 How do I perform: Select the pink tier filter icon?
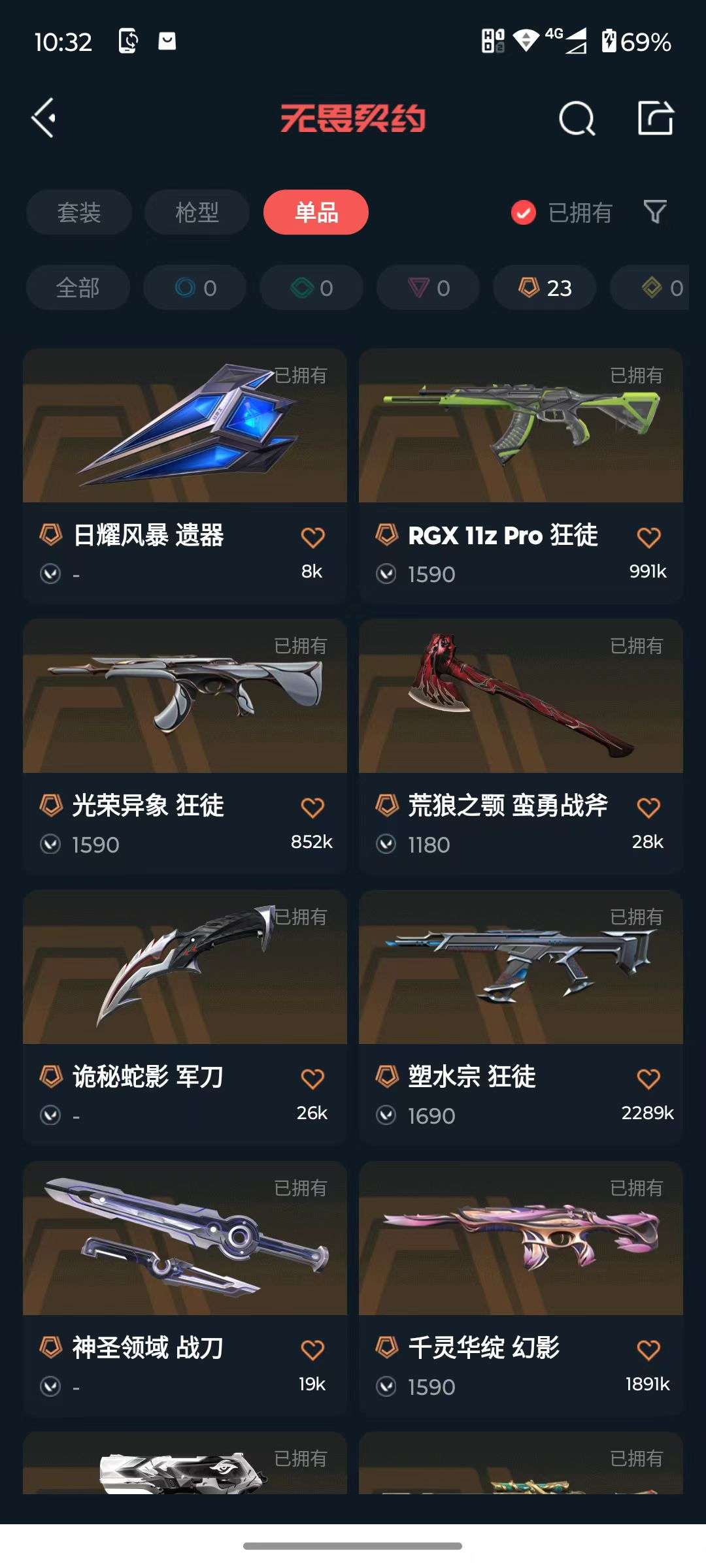point(428,287)
